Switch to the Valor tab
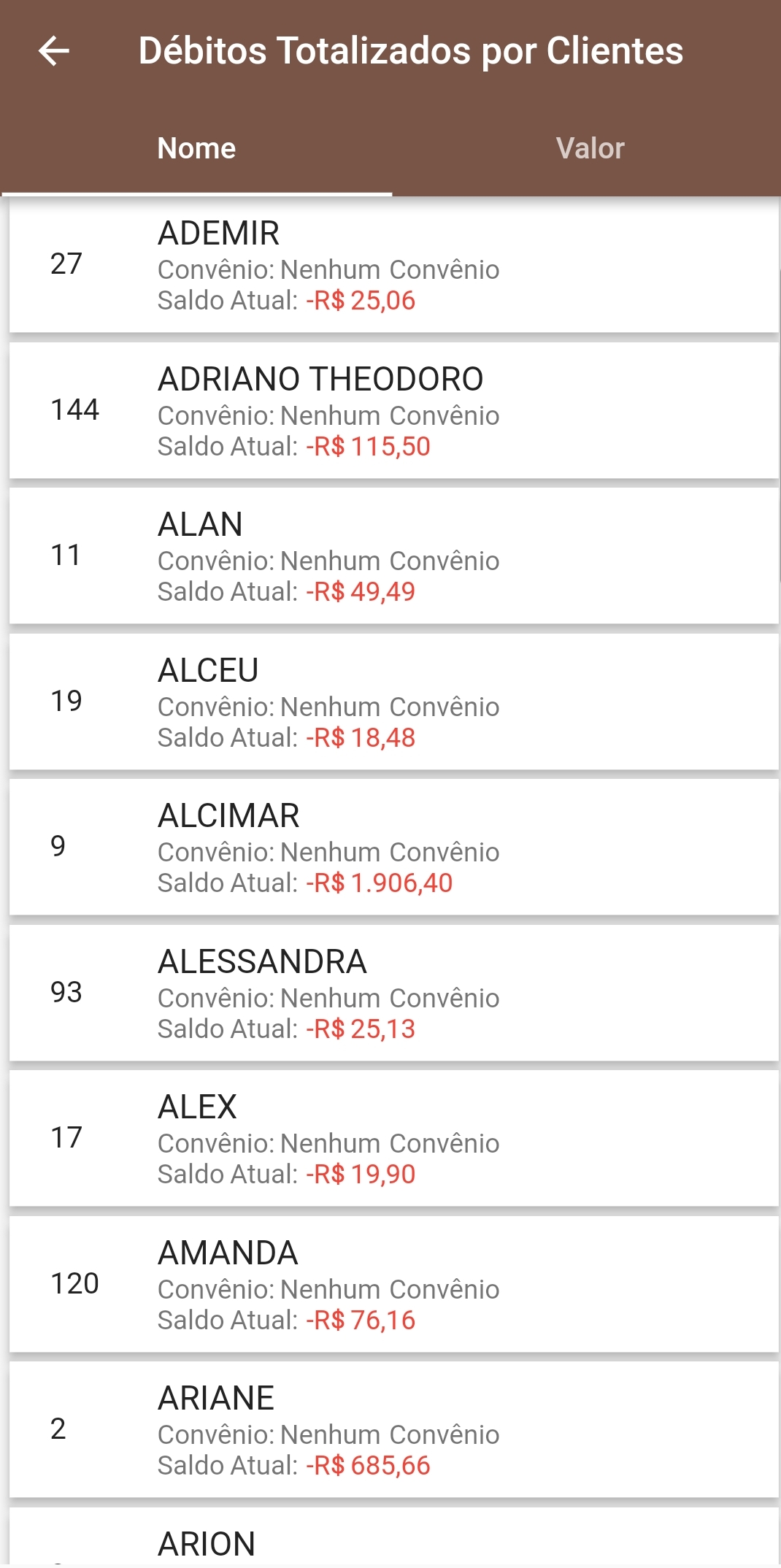781x1568 pixels. point(590,148)
